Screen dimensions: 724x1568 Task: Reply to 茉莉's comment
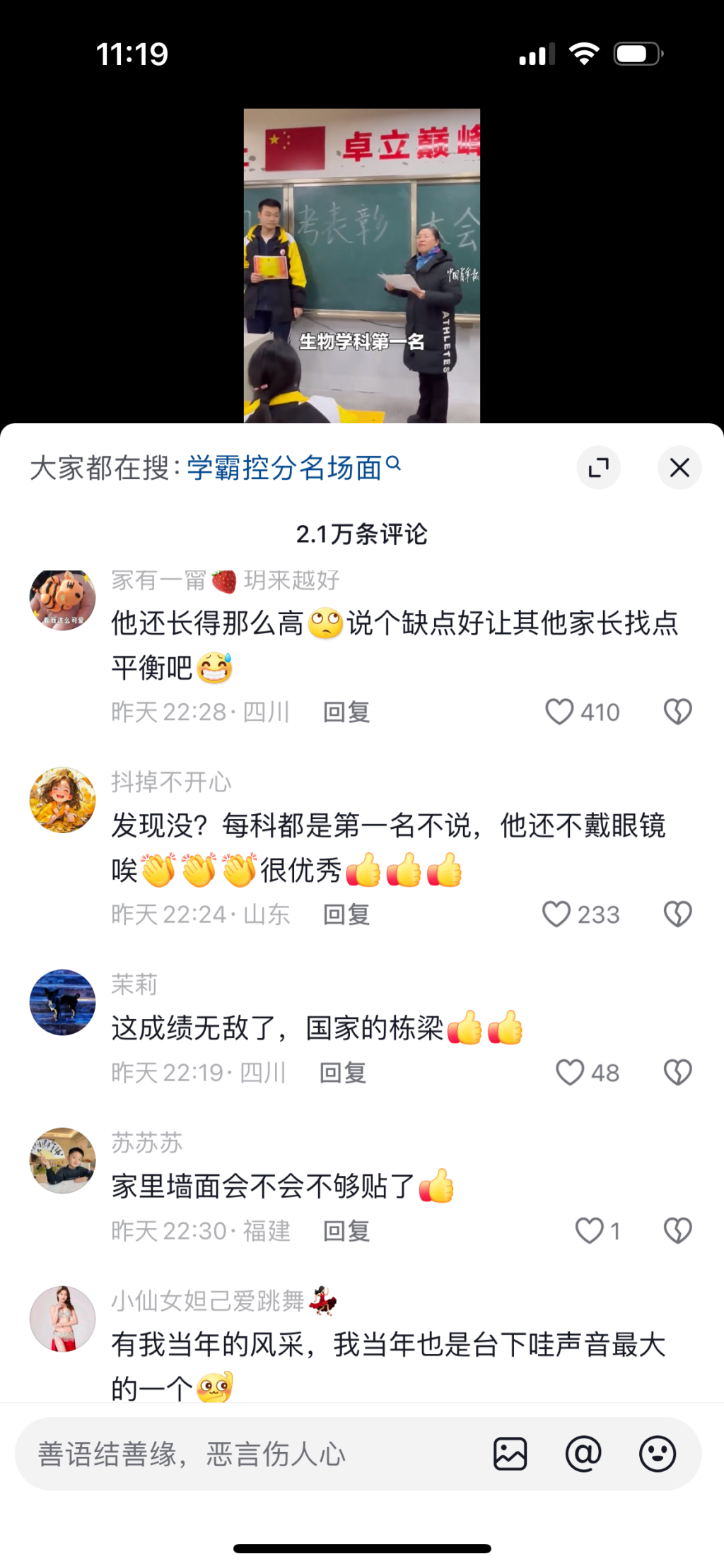point(343,1073)
